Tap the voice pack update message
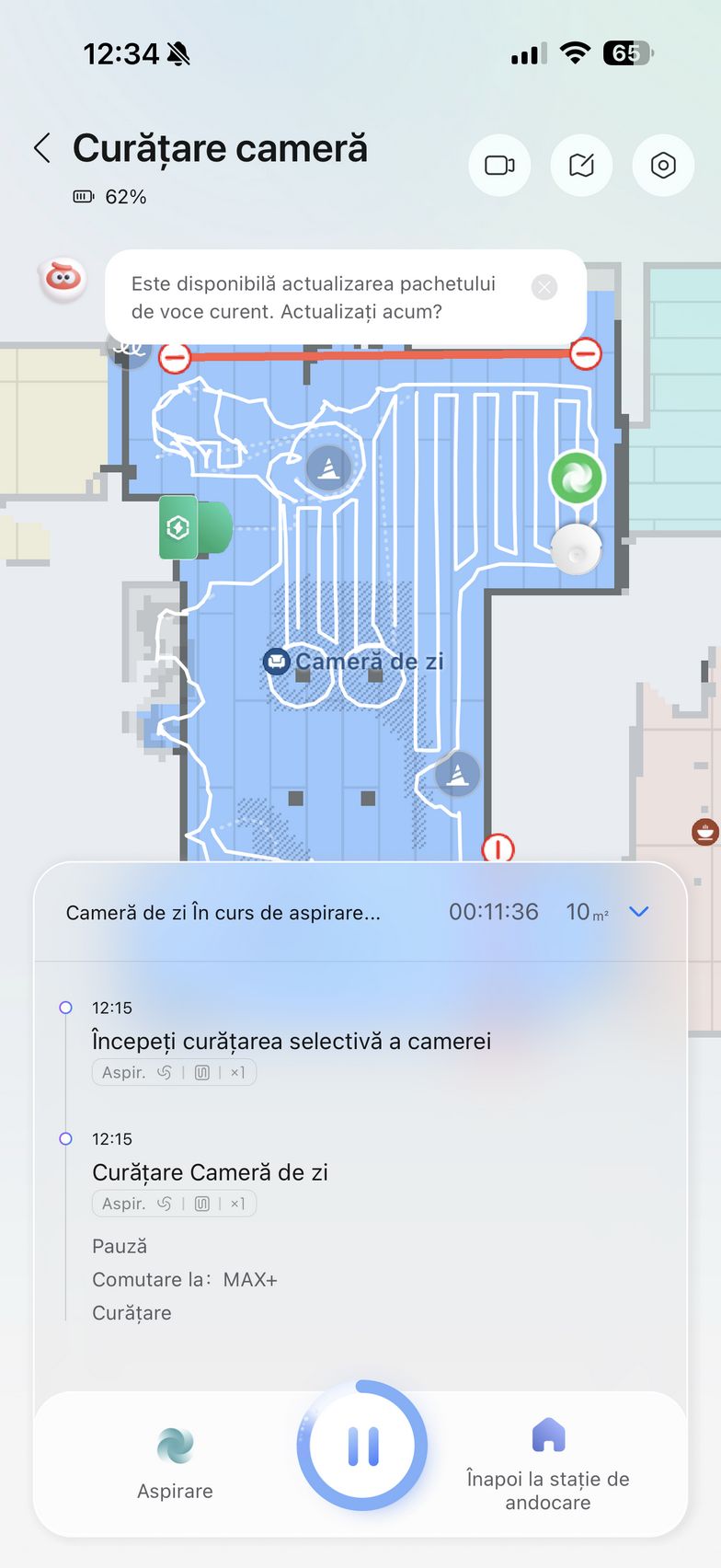The image size is (721, 1568). click(x=313, y=297)
